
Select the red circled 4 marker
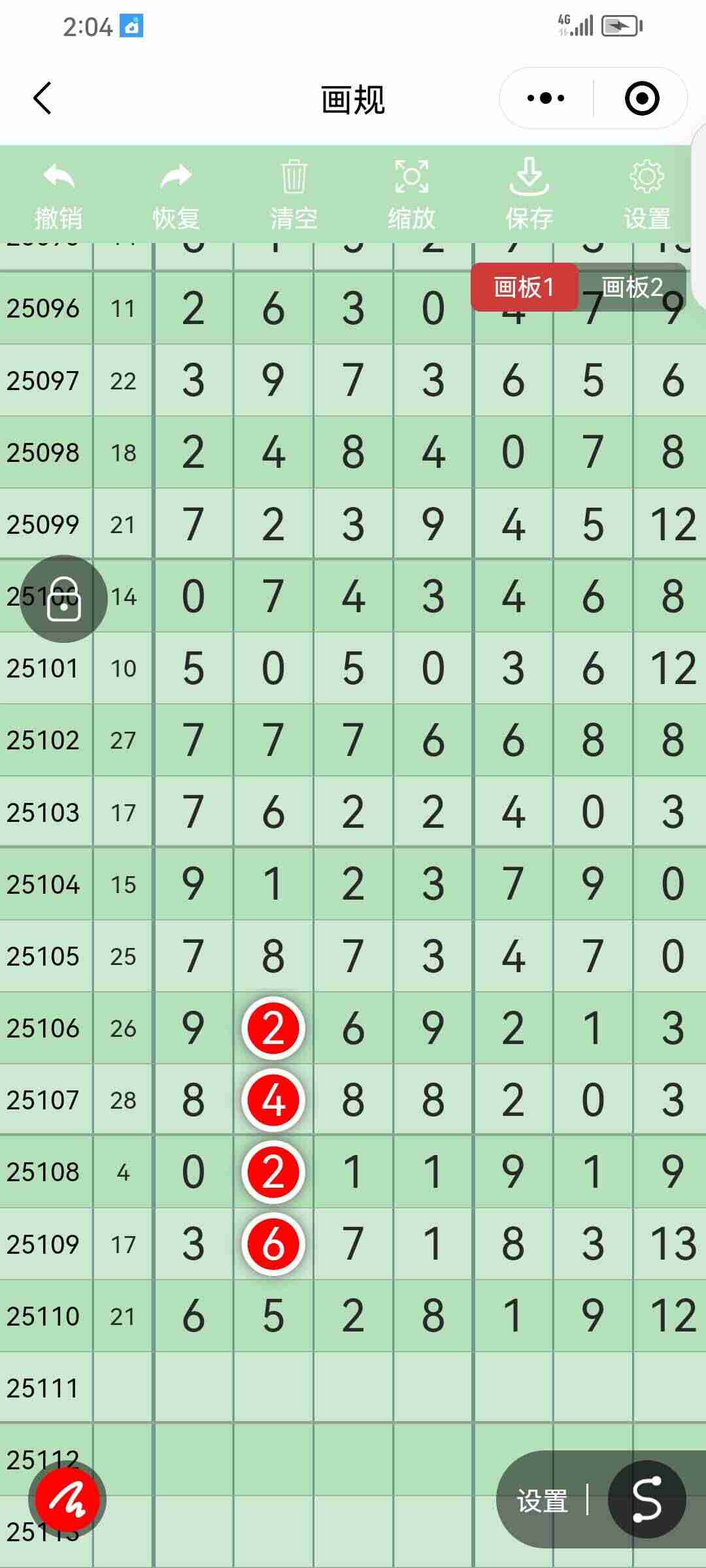coord(273,1101)
